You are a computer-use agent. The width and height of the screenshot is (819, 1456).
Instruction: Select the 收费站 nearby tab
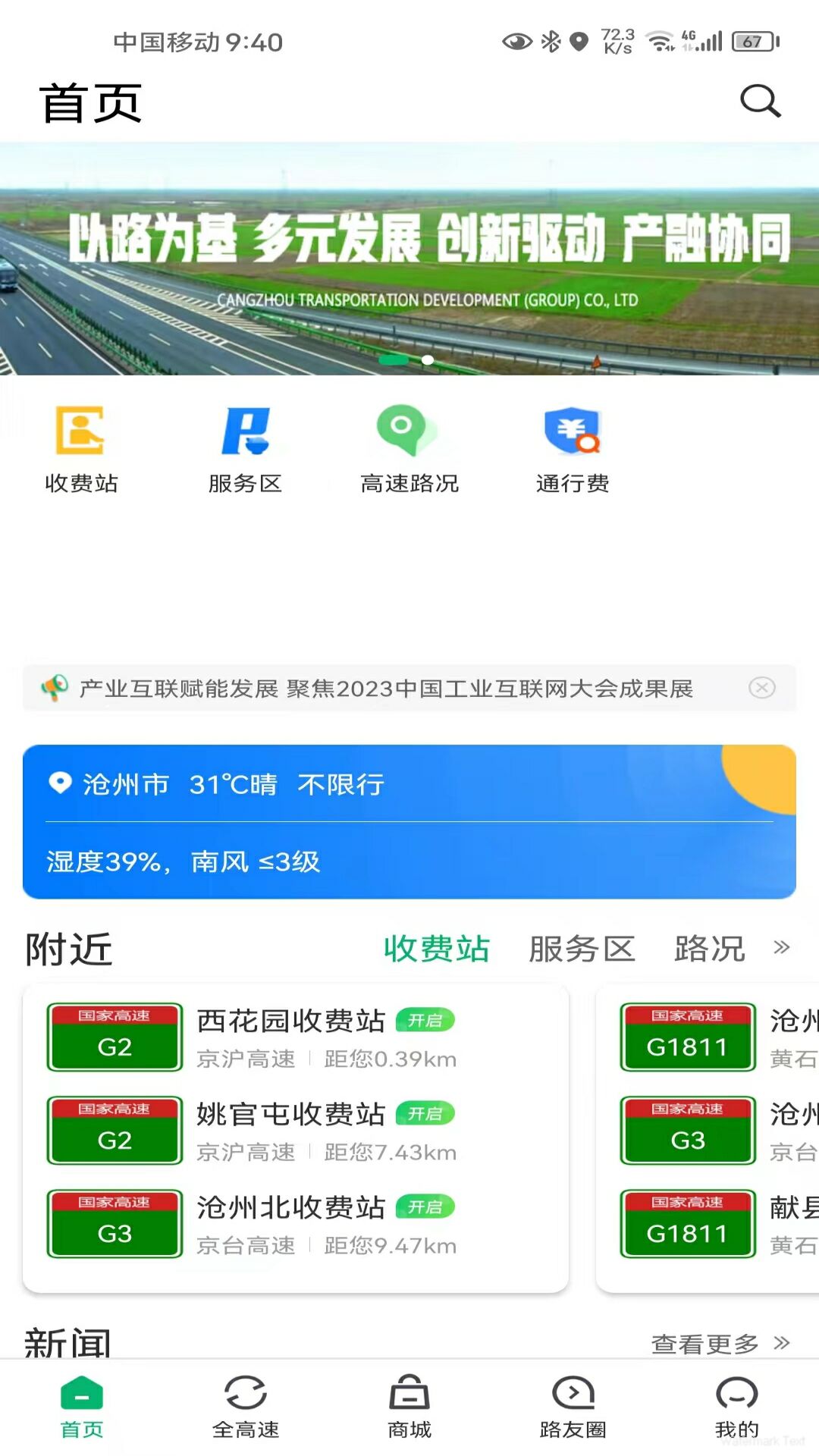[436, 949]
